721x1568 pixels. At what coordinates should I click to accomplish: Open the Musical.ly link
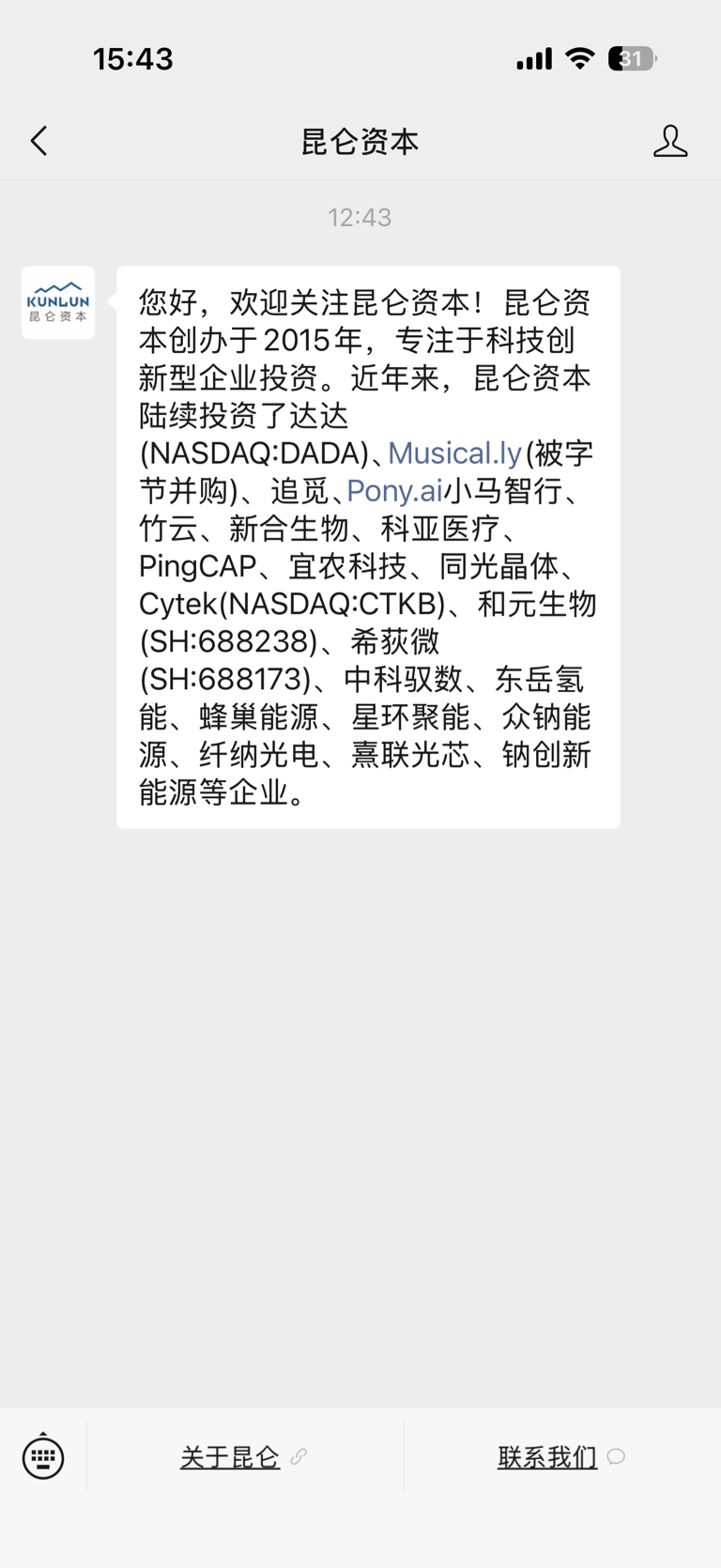pyautogui.click(x=454, y=453)
